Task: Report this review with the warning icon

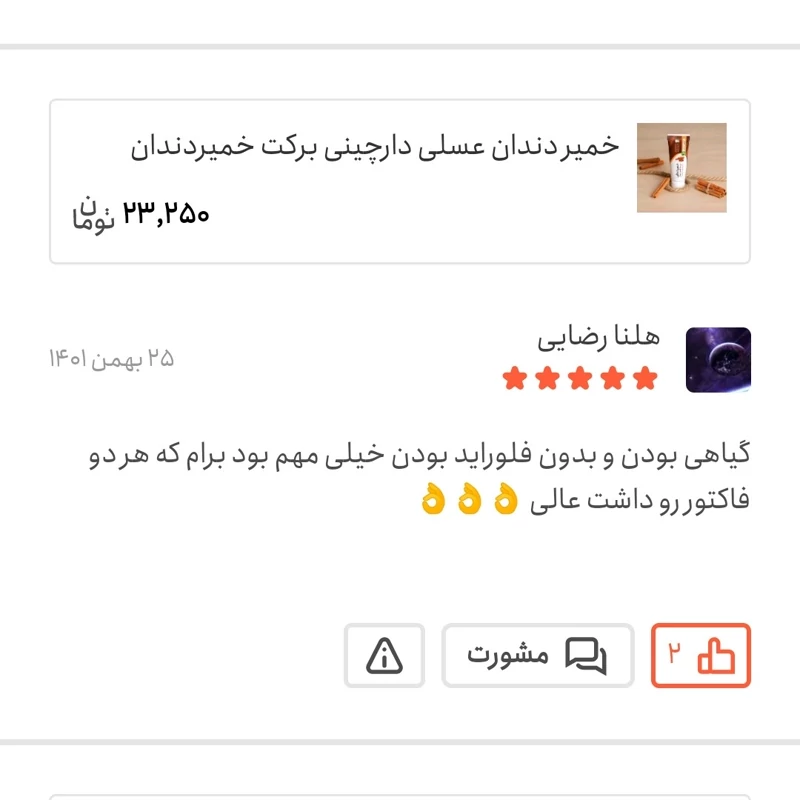Action: (x=384, y=656)
